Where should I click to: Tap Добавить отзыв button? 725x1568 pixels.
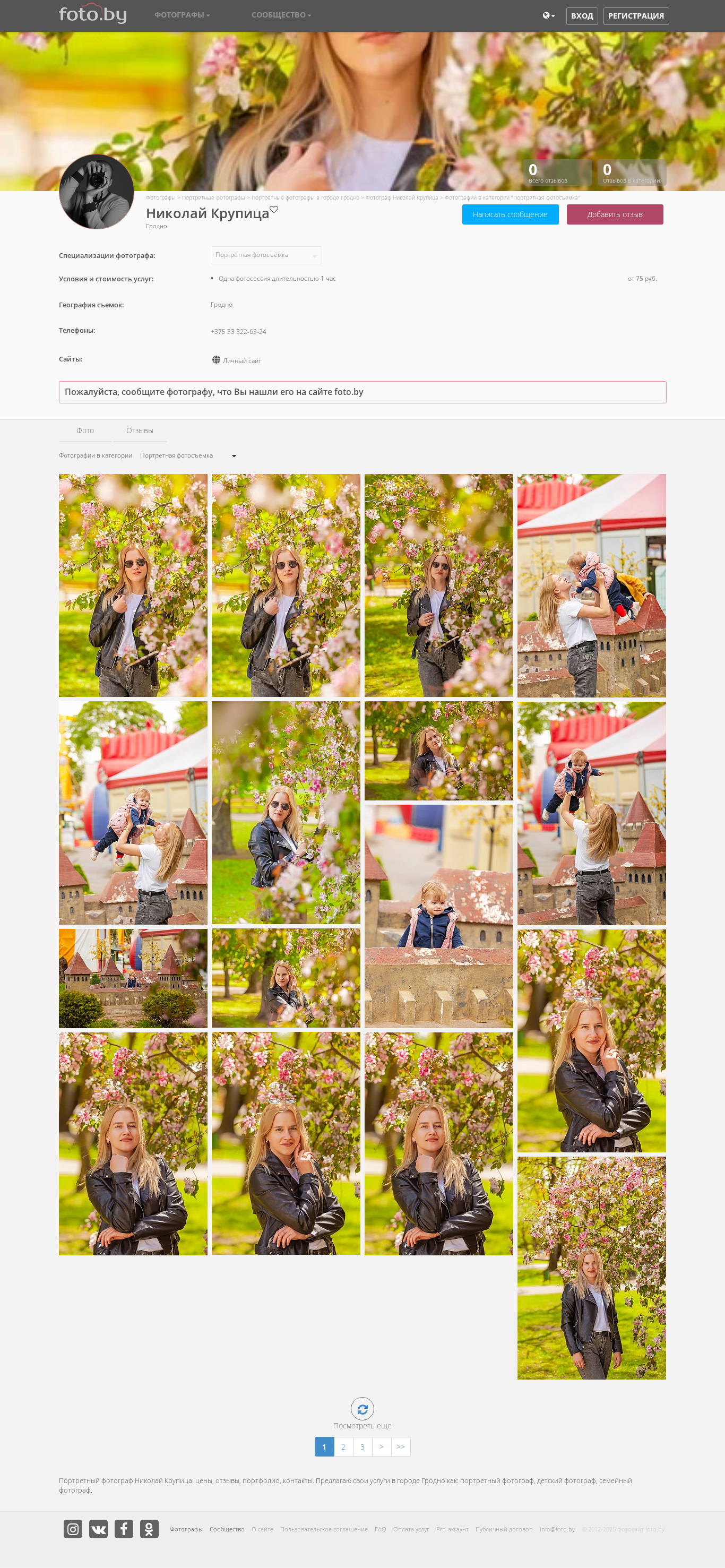(615, 214)
